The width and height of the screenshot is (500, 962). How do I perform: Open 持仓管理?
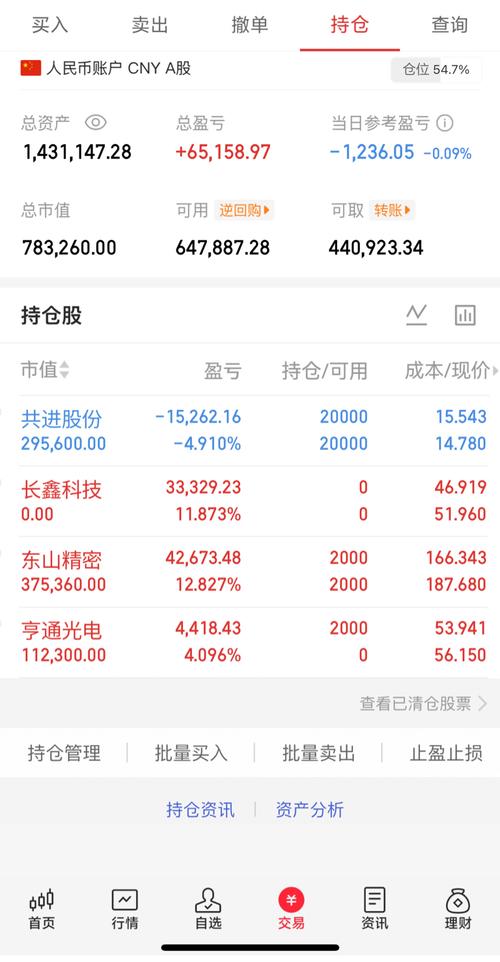[64, 753]
